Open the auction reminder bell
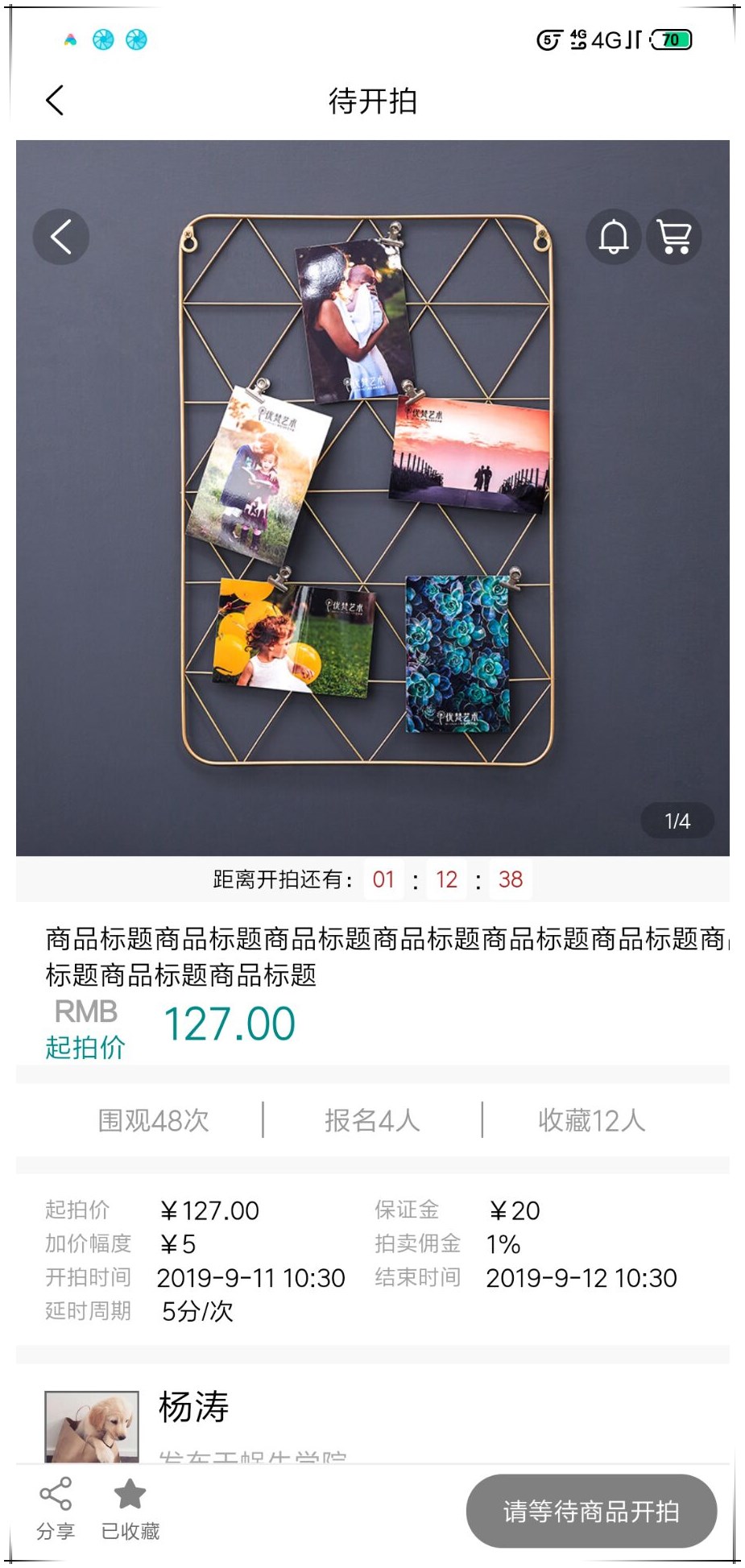This screenshot has width=745, height=1568. (x=613, y=237)
